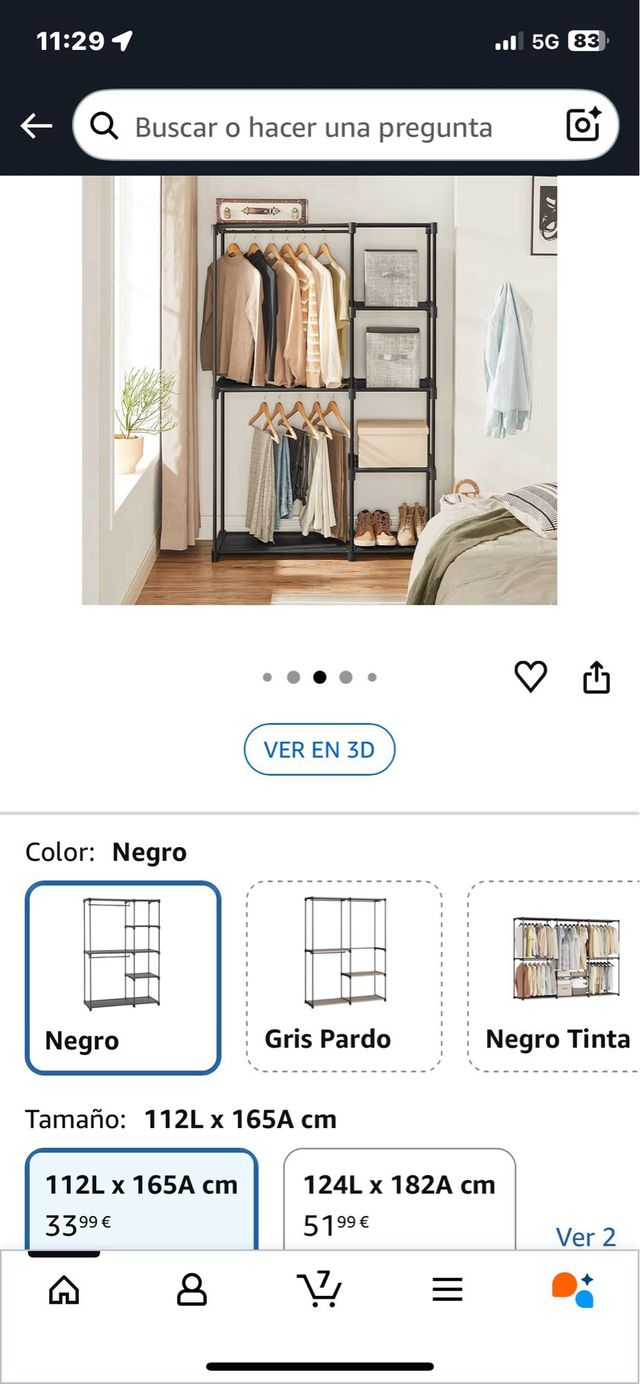Screen dimensions: 640x1384
Task: Go back with the arrow icon
Action: [36, 126]
